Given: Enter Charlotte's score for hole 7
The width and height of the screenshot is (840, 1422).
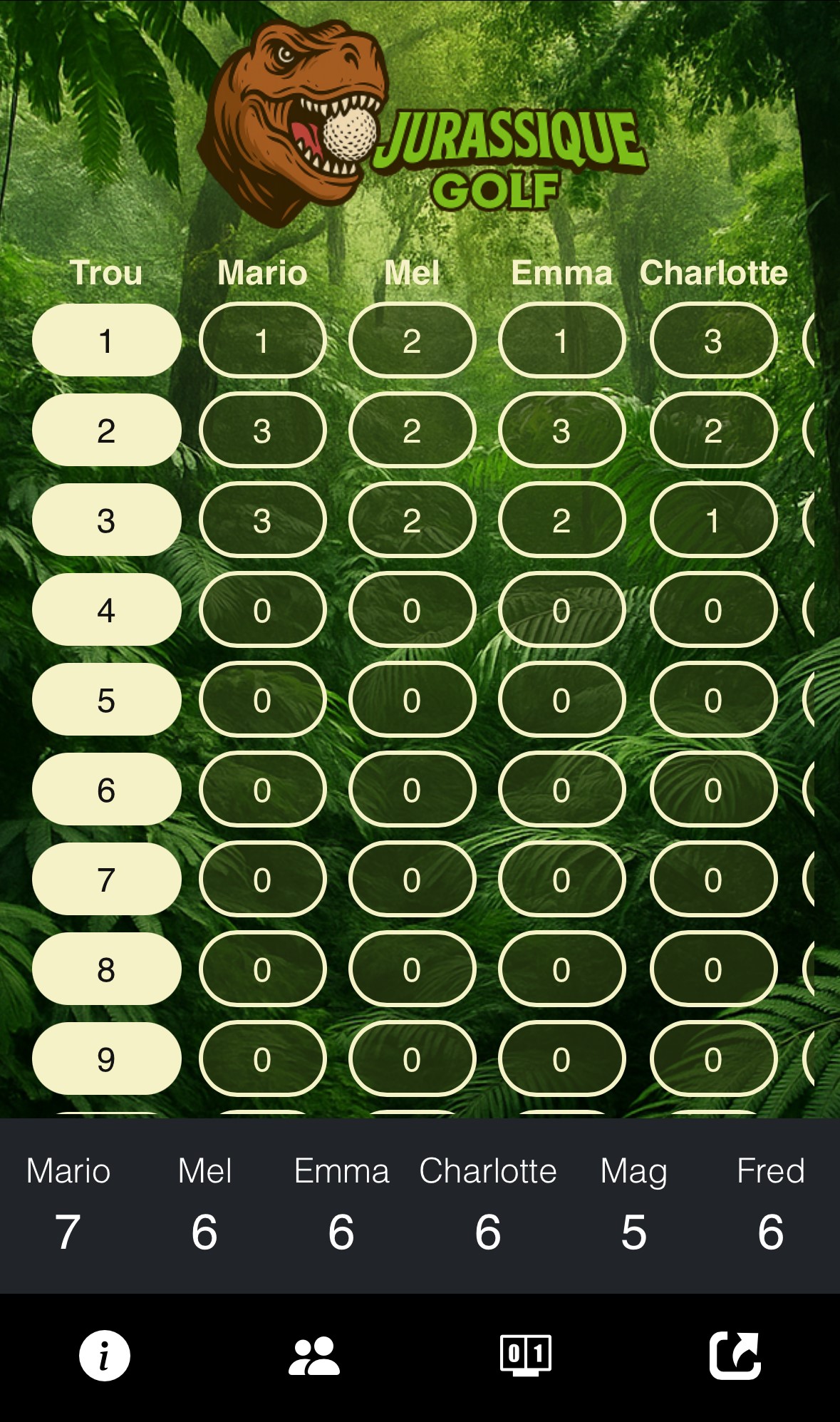Looking at the screenshot, I should pos(713,880).
